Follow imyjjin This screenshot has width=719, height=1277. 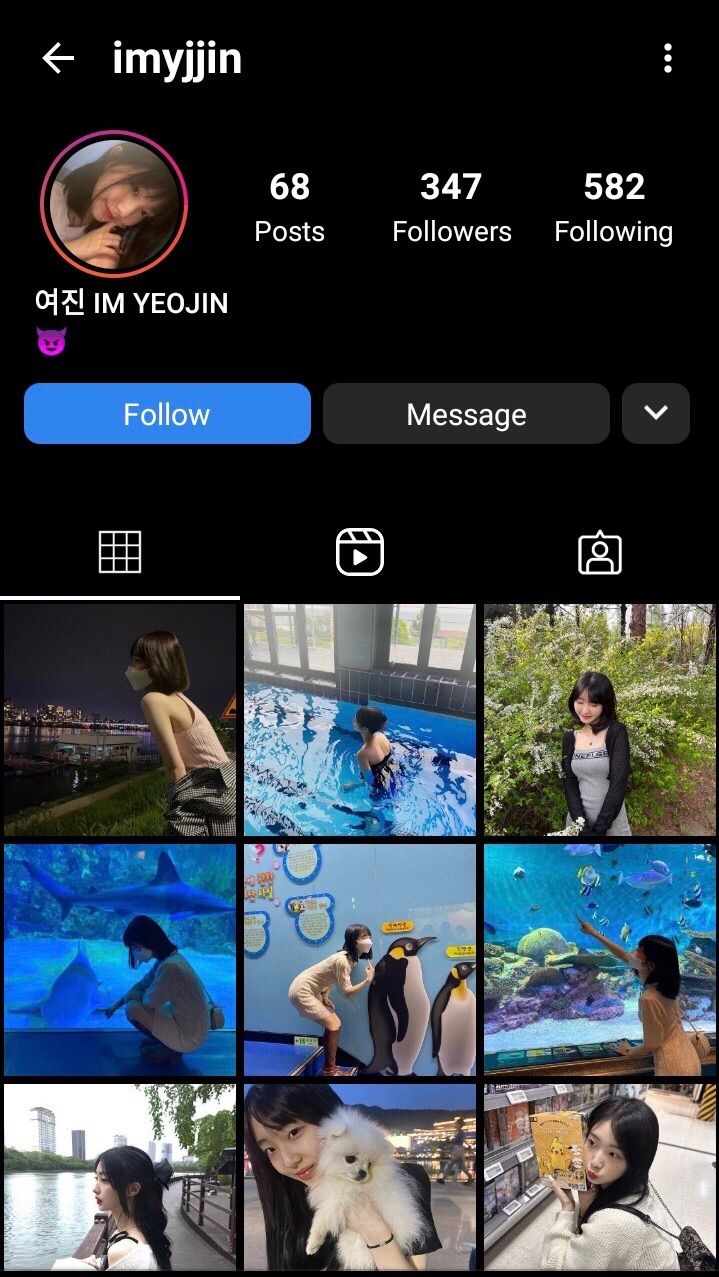[167, 414]
